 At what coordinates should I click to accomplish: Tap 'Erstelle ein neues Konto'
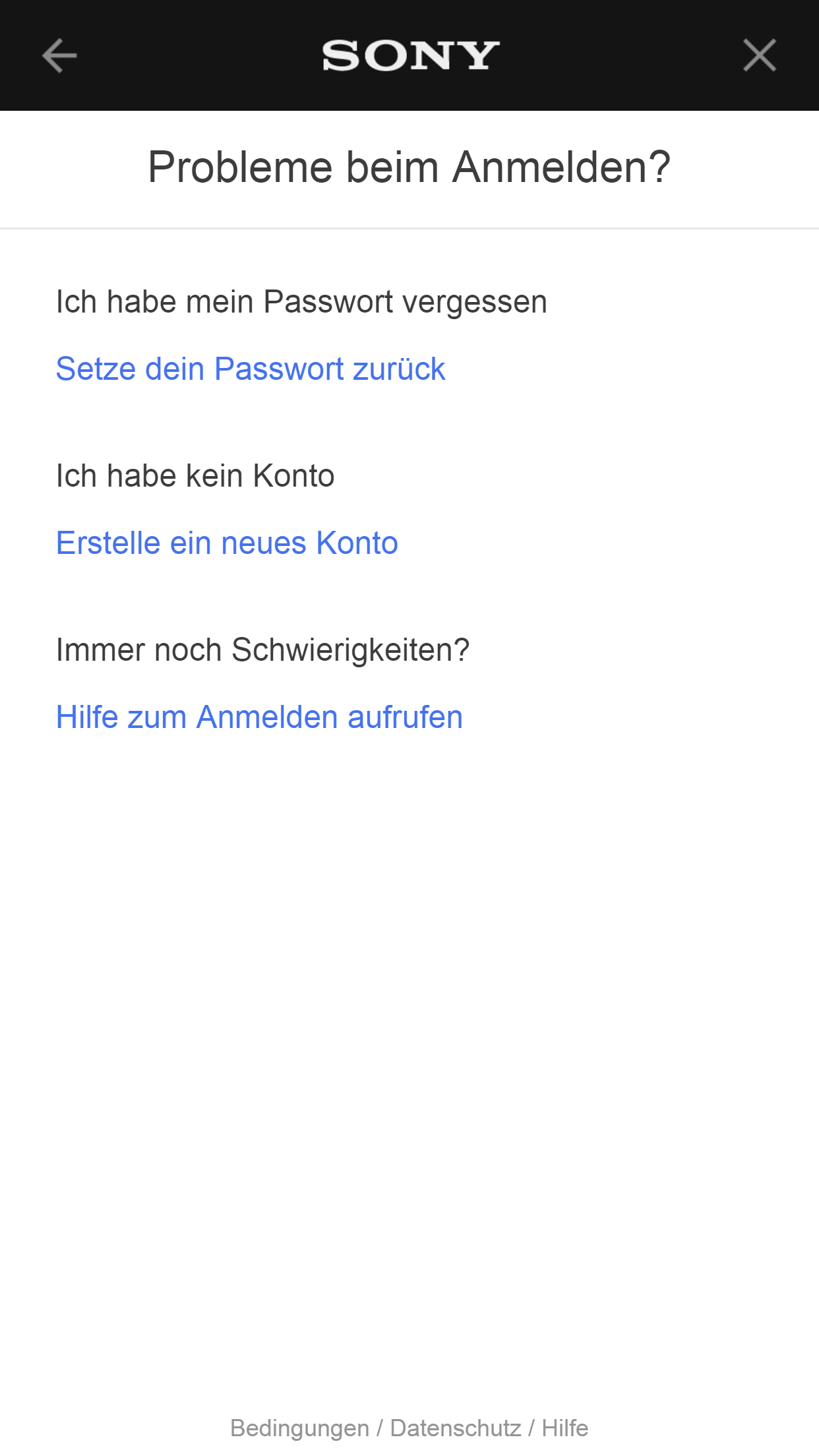pos(227,543)
